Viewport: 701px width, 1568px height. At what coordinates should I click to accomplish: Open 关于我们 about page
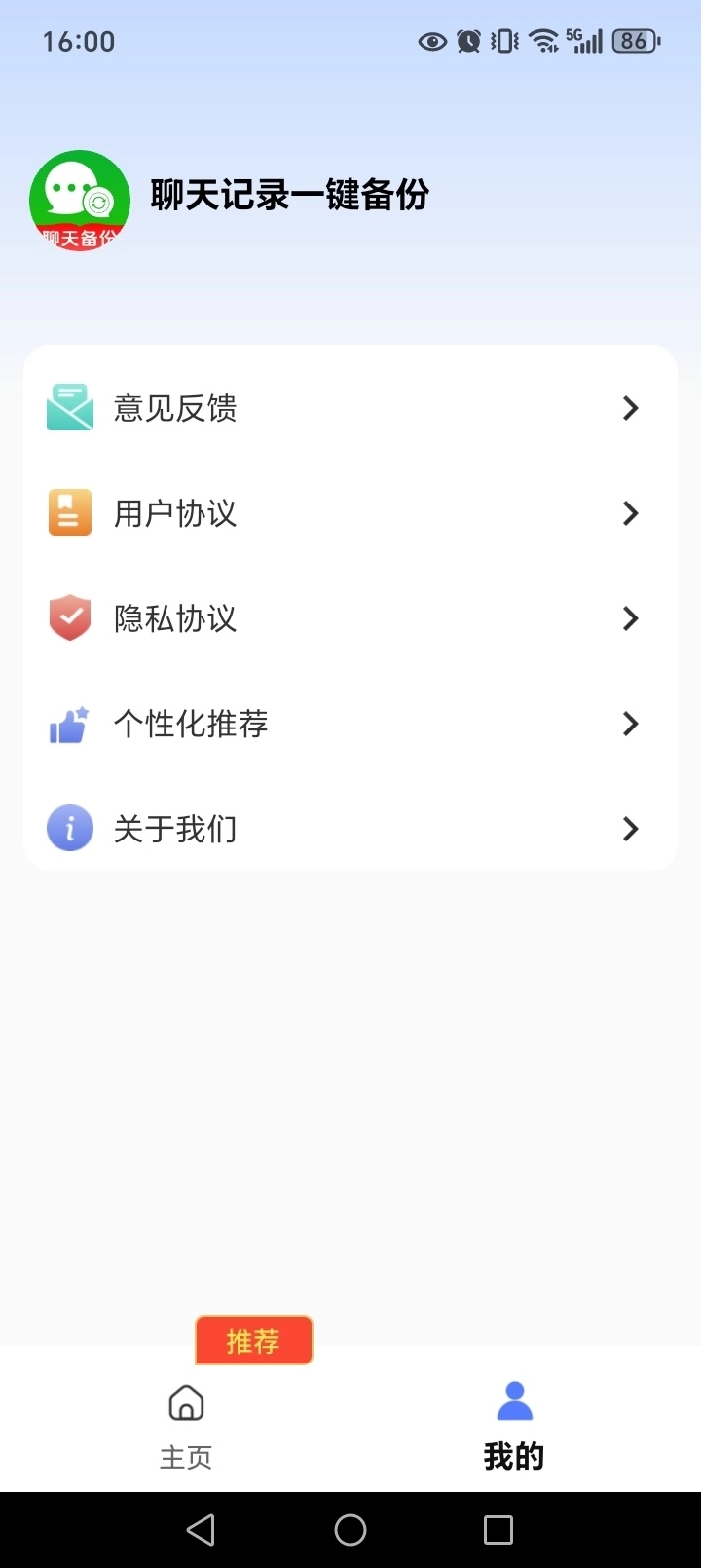pos(350,828)
